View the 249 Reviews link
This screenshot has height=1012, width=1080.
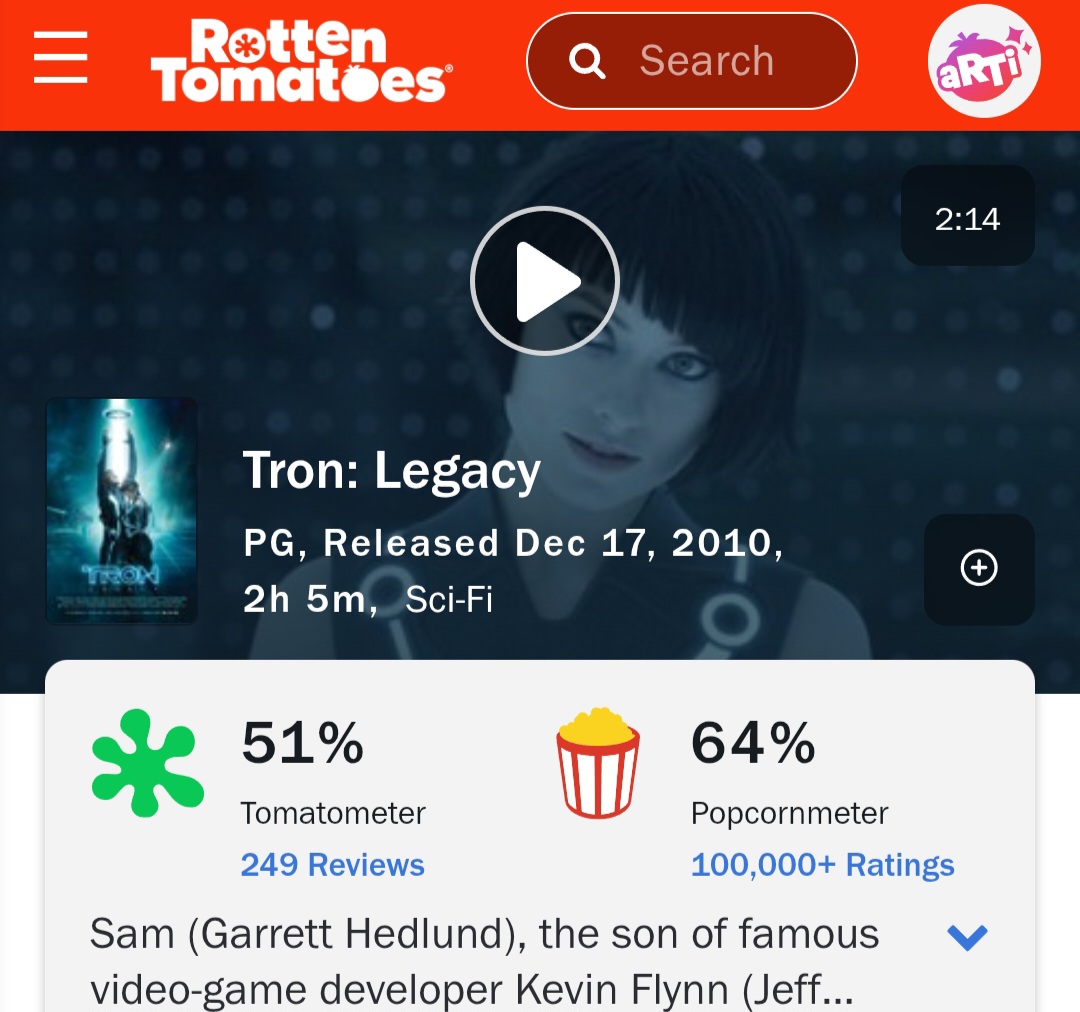coord(332,865)
